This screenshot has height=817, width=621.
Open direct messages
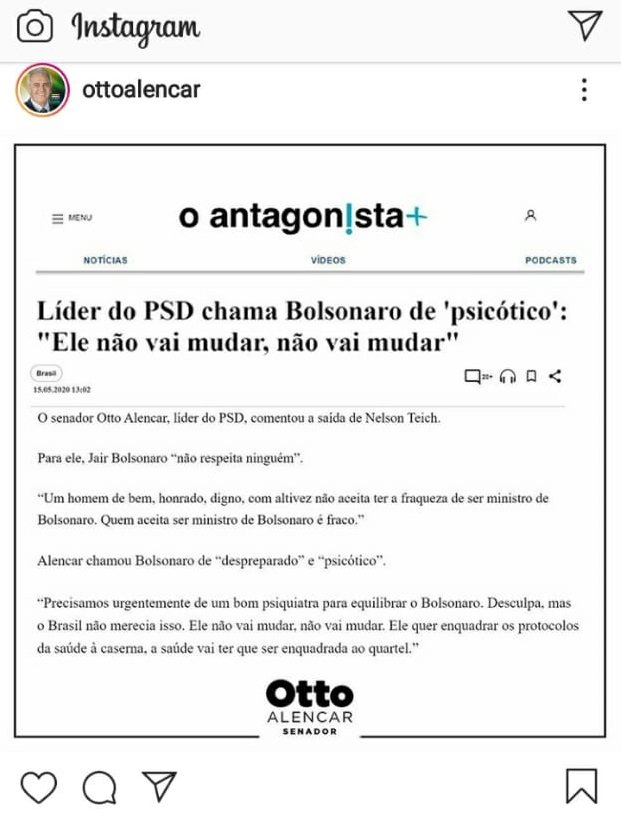(x=585, y=26)
